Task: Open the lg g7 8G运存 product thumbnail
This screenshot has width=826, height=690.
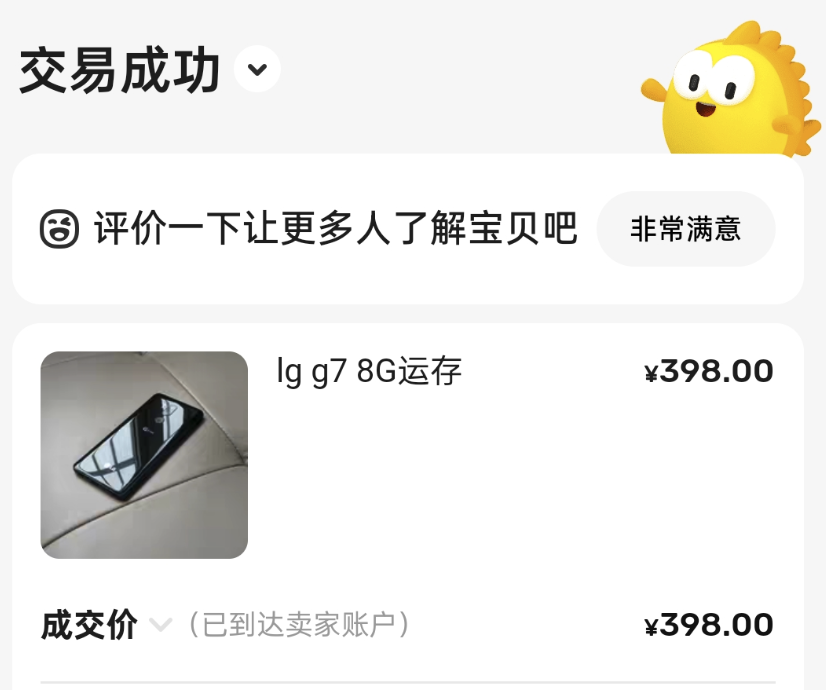Action: click(144, 455)
